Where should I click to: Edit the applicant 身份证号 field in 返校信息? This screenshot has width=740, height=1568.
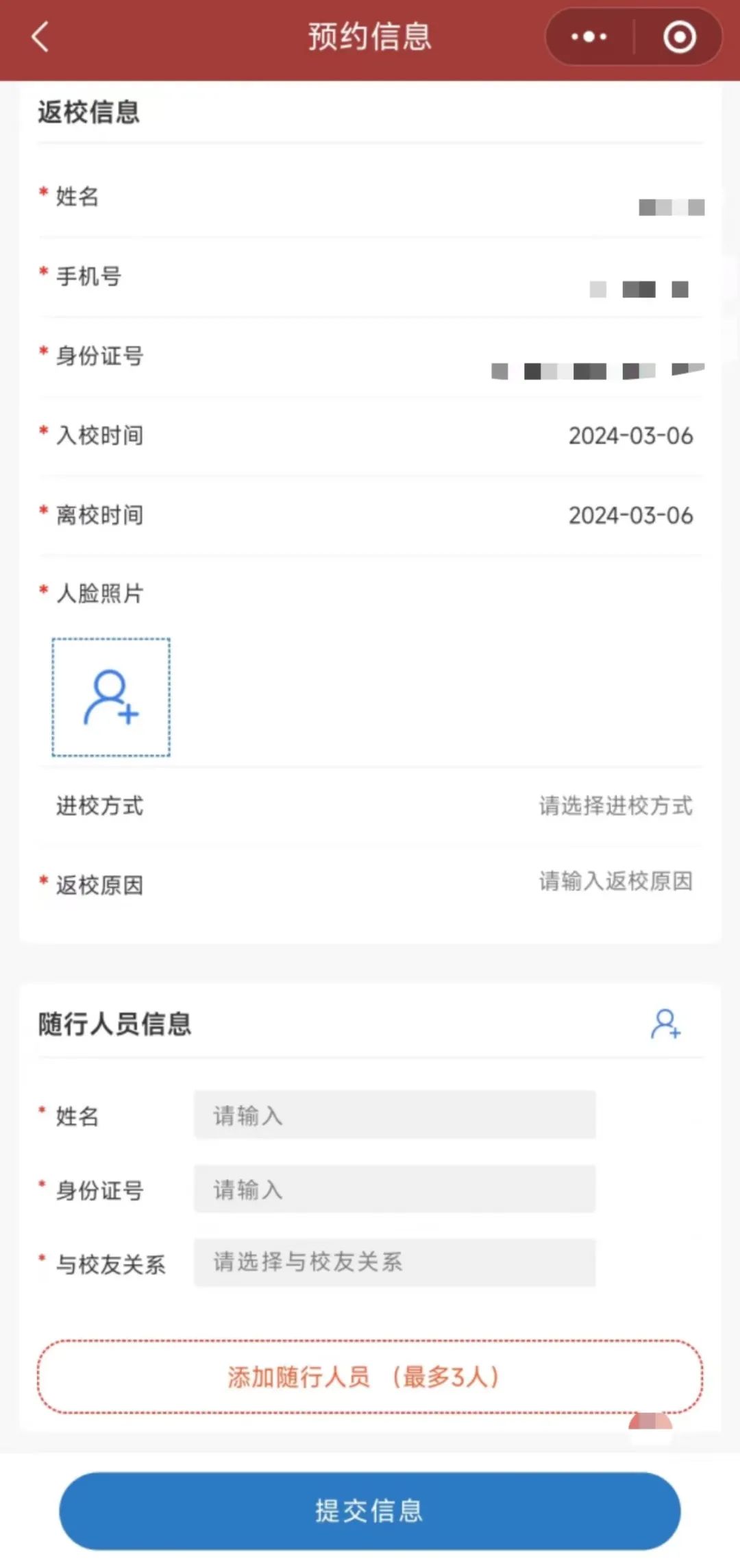597,371
